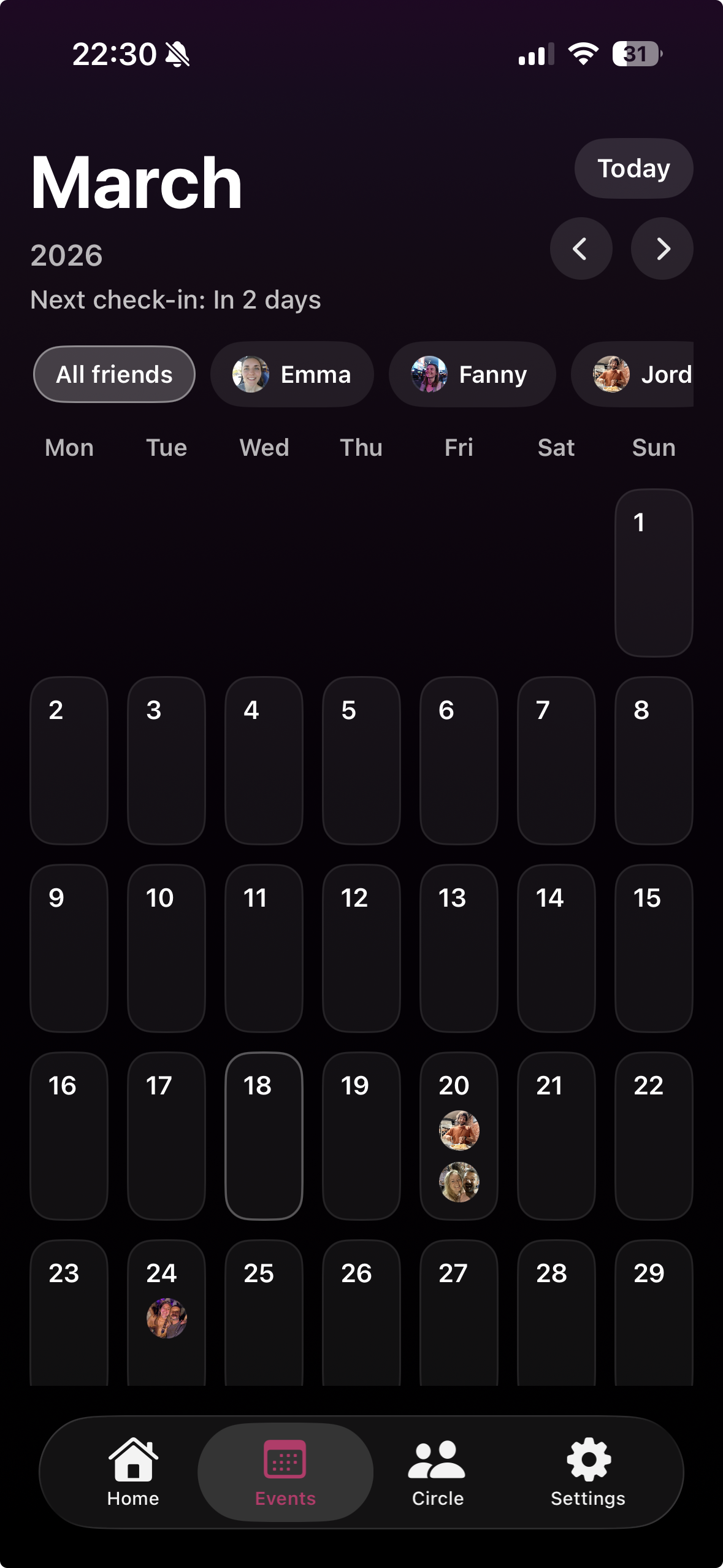Select March 9 day cell
The image size is (723, 1568).
[x=69, y=948]
